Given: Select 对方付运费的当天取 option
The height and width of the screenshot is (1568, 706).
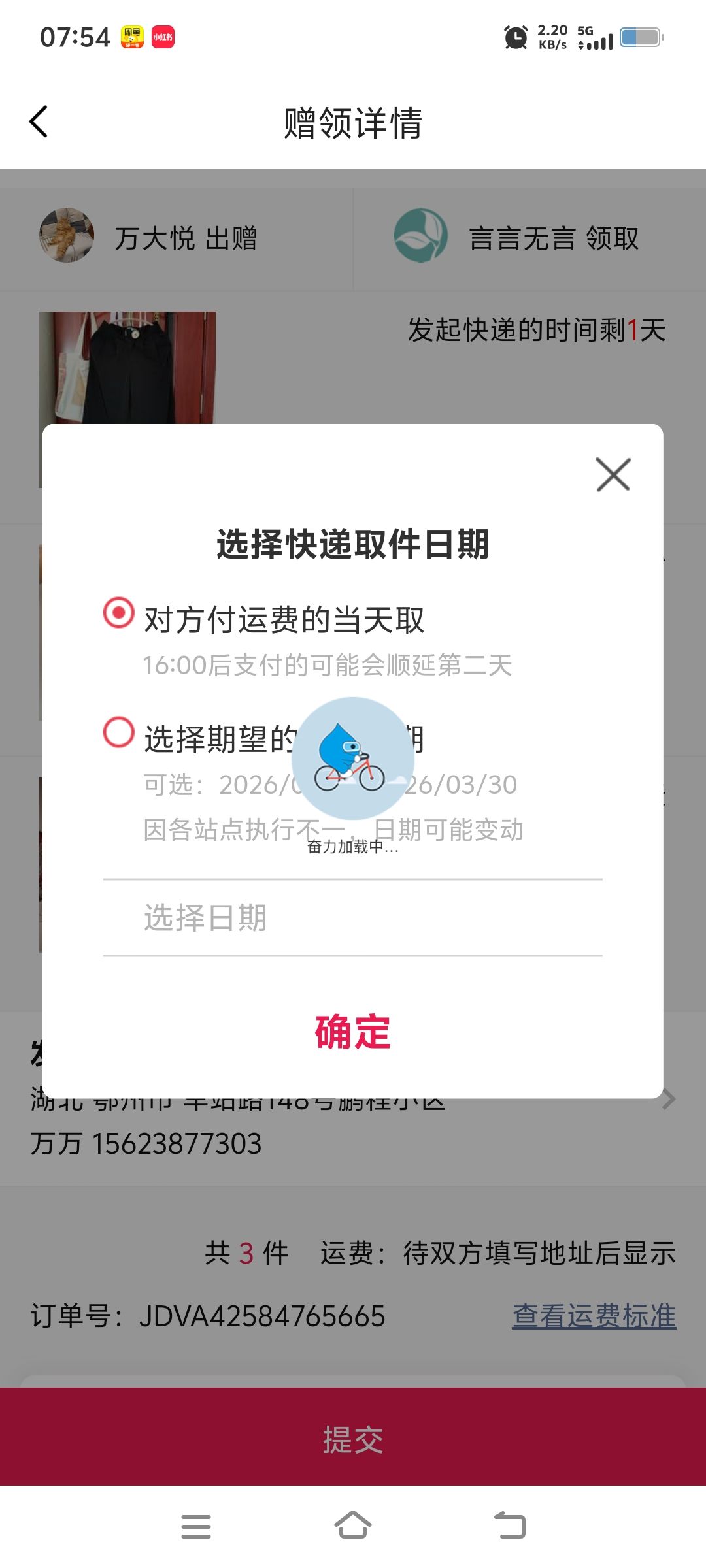Looking at the screenshot, I should pos(119,613).
